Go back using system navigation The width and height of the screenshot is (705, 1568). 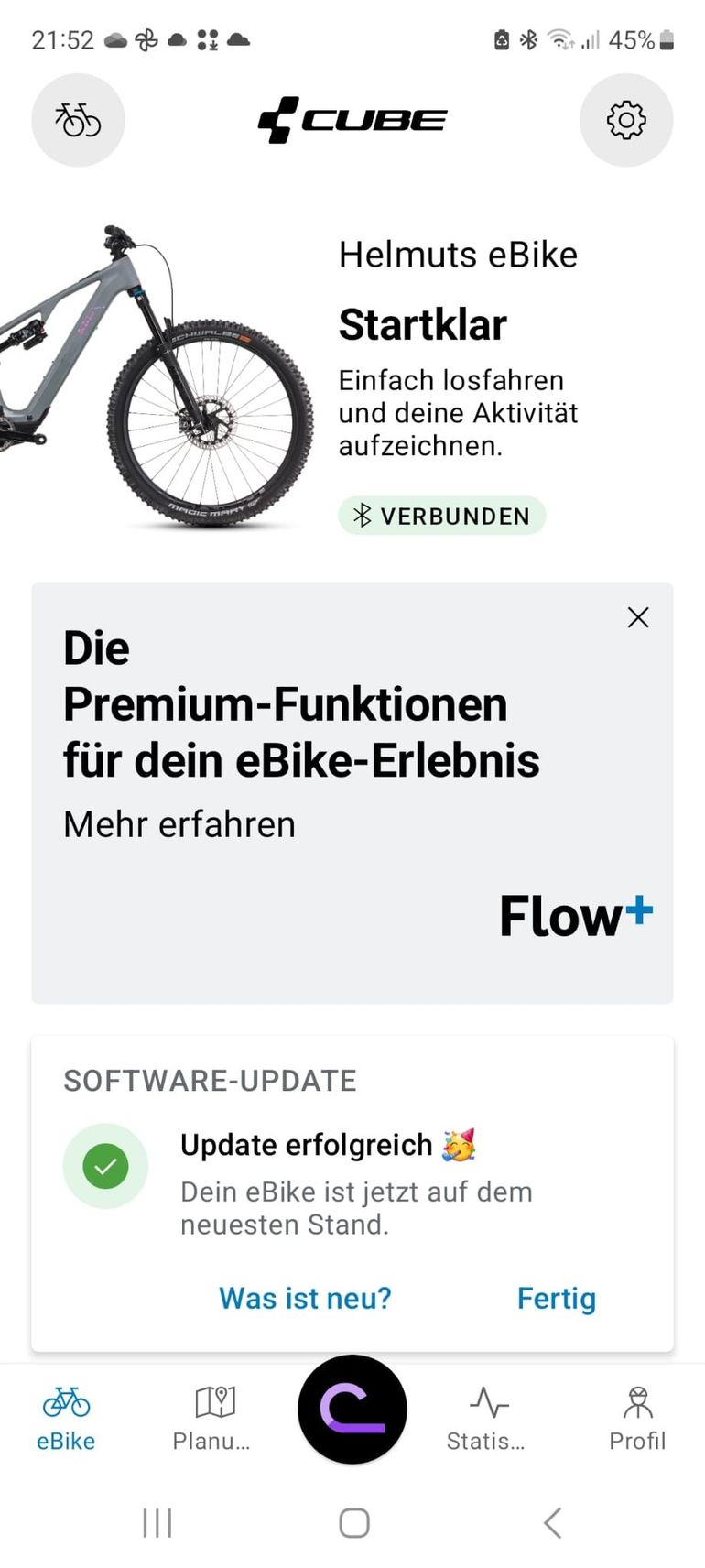pos(551,1522)
